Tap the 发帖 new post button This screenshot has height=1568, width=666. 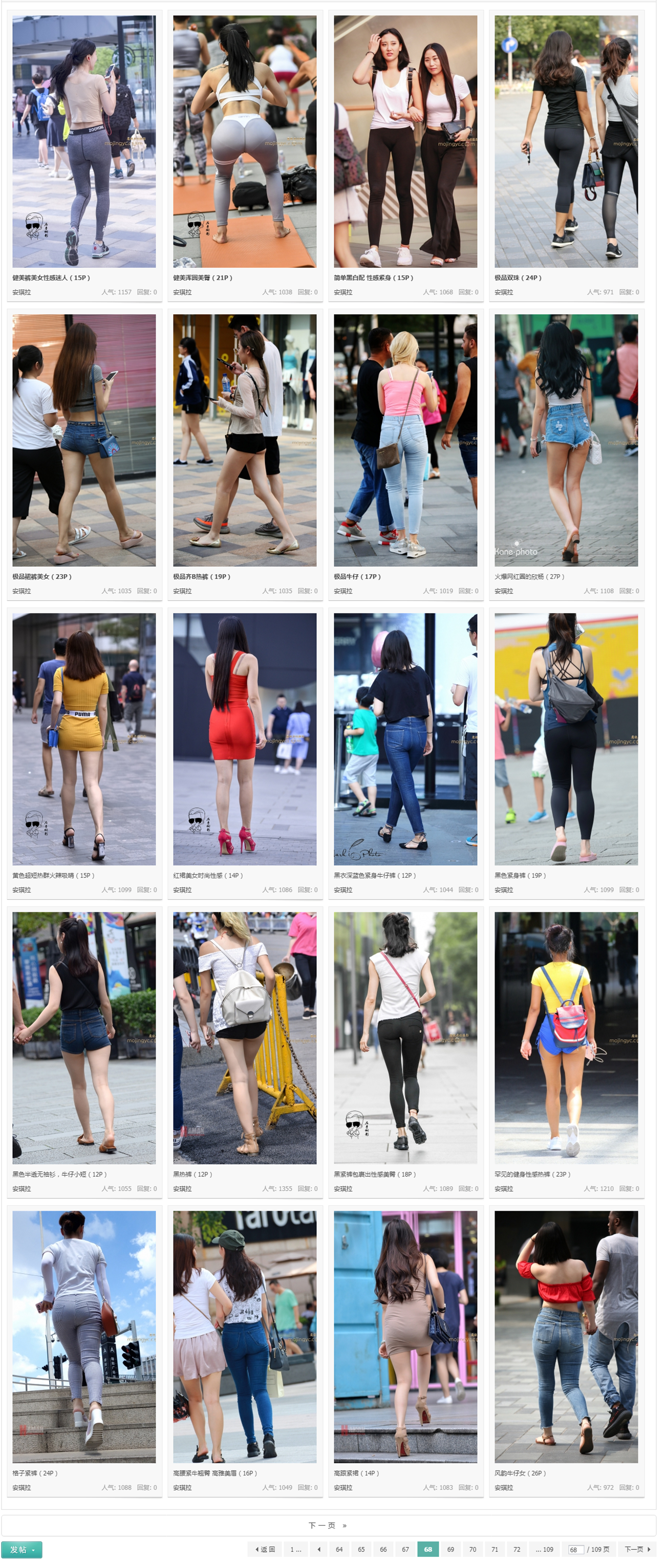(22, 1549)
